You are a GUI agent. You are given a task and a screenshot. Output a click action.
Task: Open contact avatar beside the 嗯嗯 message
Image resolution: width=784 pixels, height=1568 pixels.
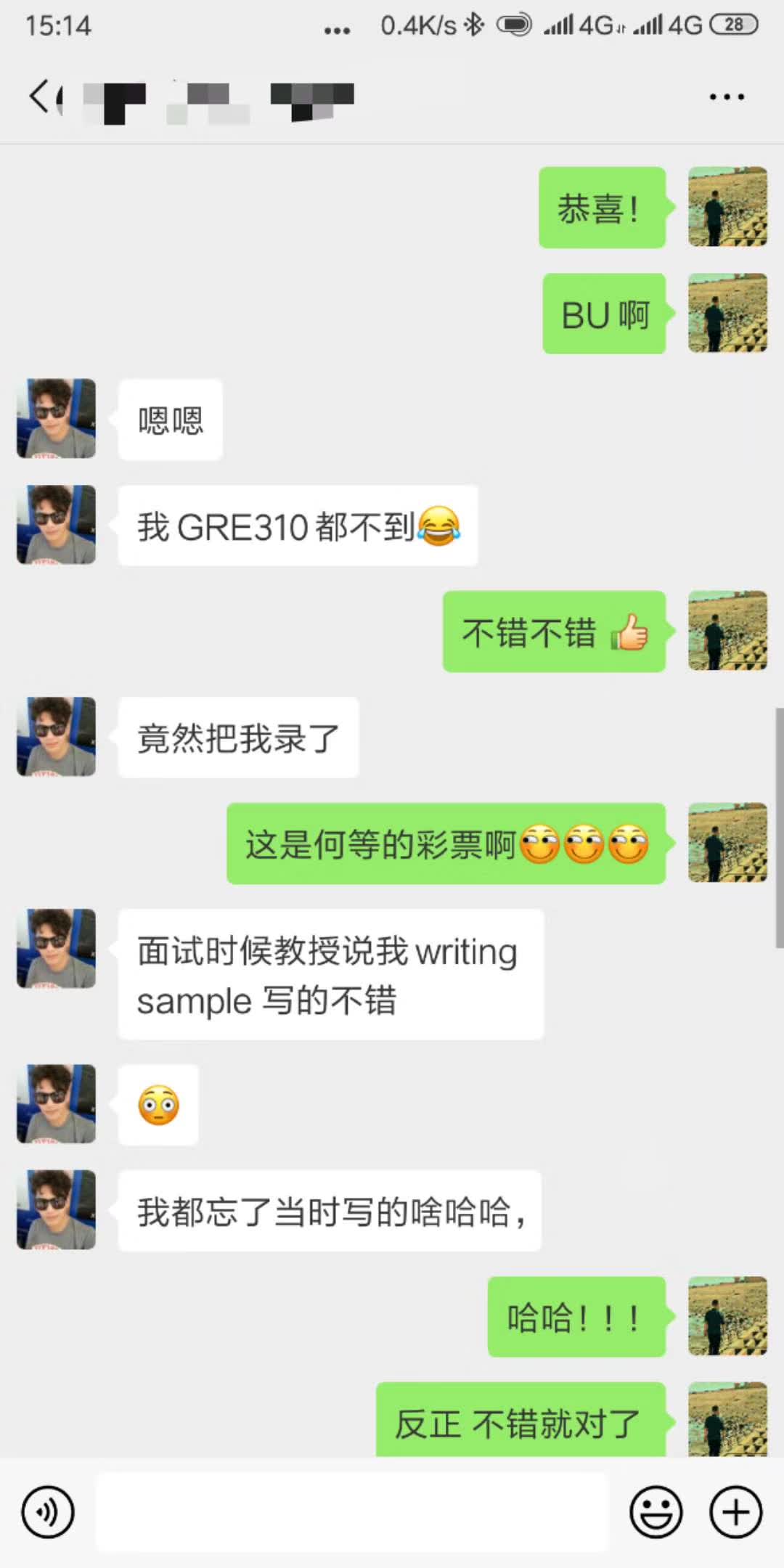coord(57,419)
